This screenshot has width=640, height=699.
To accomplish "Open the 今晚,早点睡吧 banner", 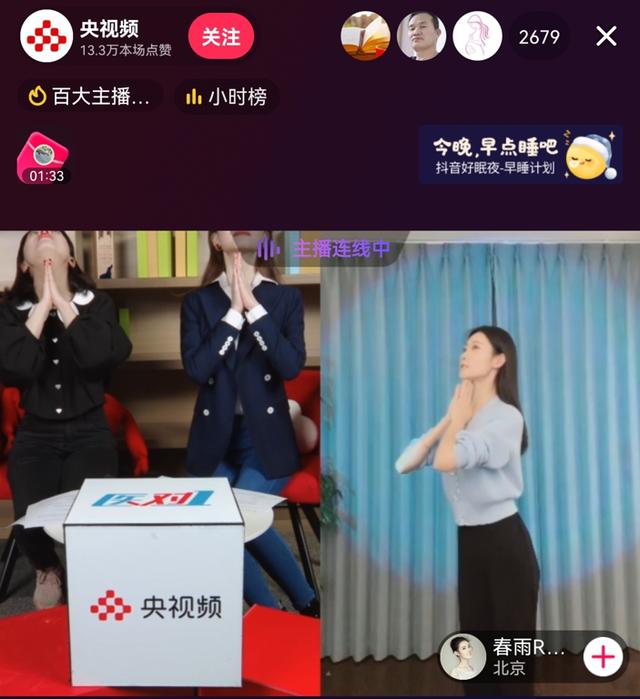I will 520,154.
